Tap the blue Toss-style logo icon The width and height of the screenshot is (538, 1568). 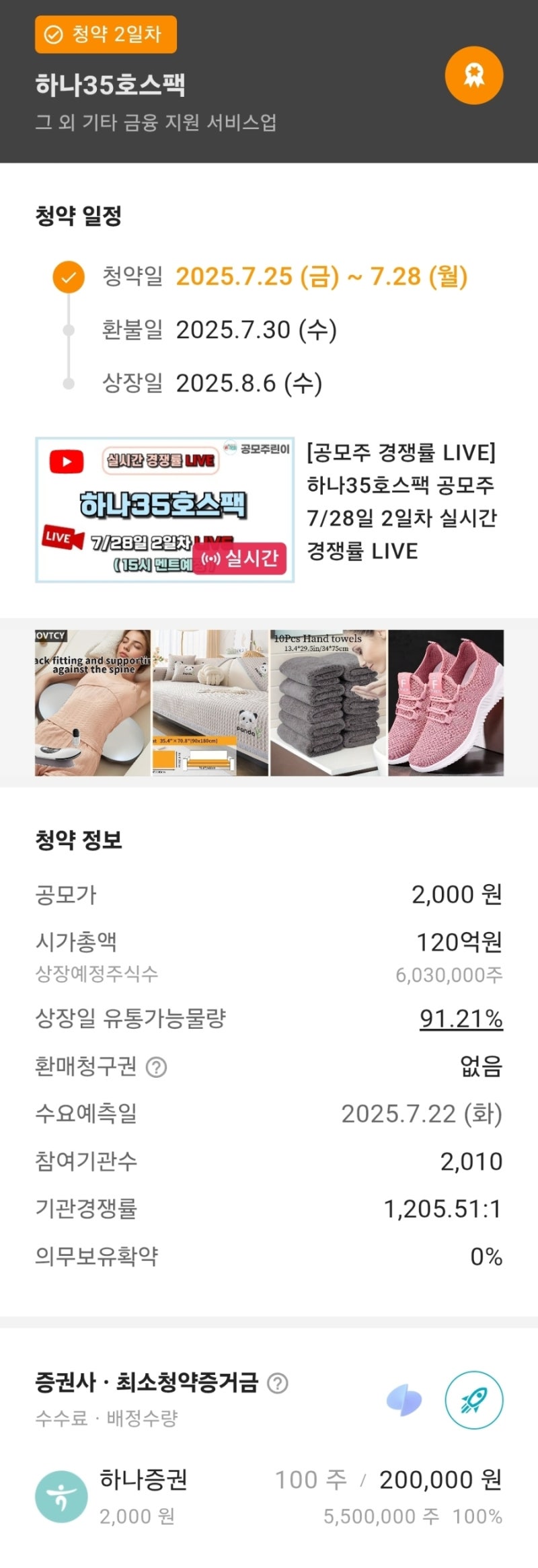point(404,1401)
